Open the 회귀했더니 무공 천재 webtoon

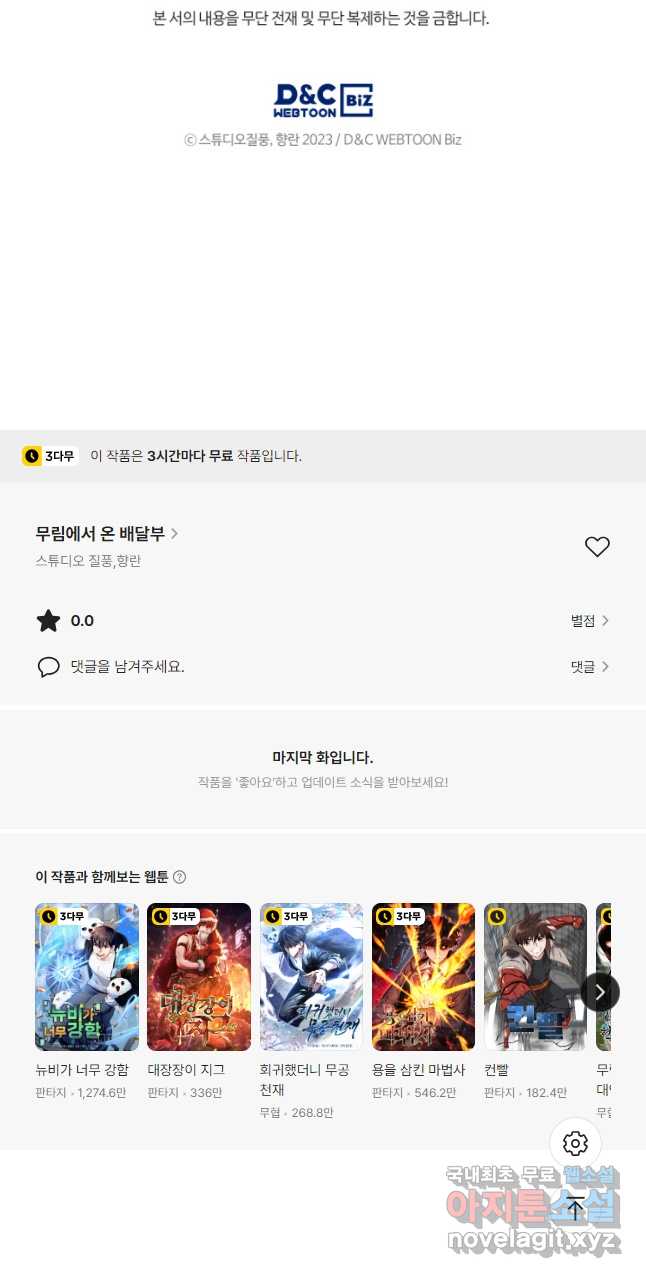[311, 976]
